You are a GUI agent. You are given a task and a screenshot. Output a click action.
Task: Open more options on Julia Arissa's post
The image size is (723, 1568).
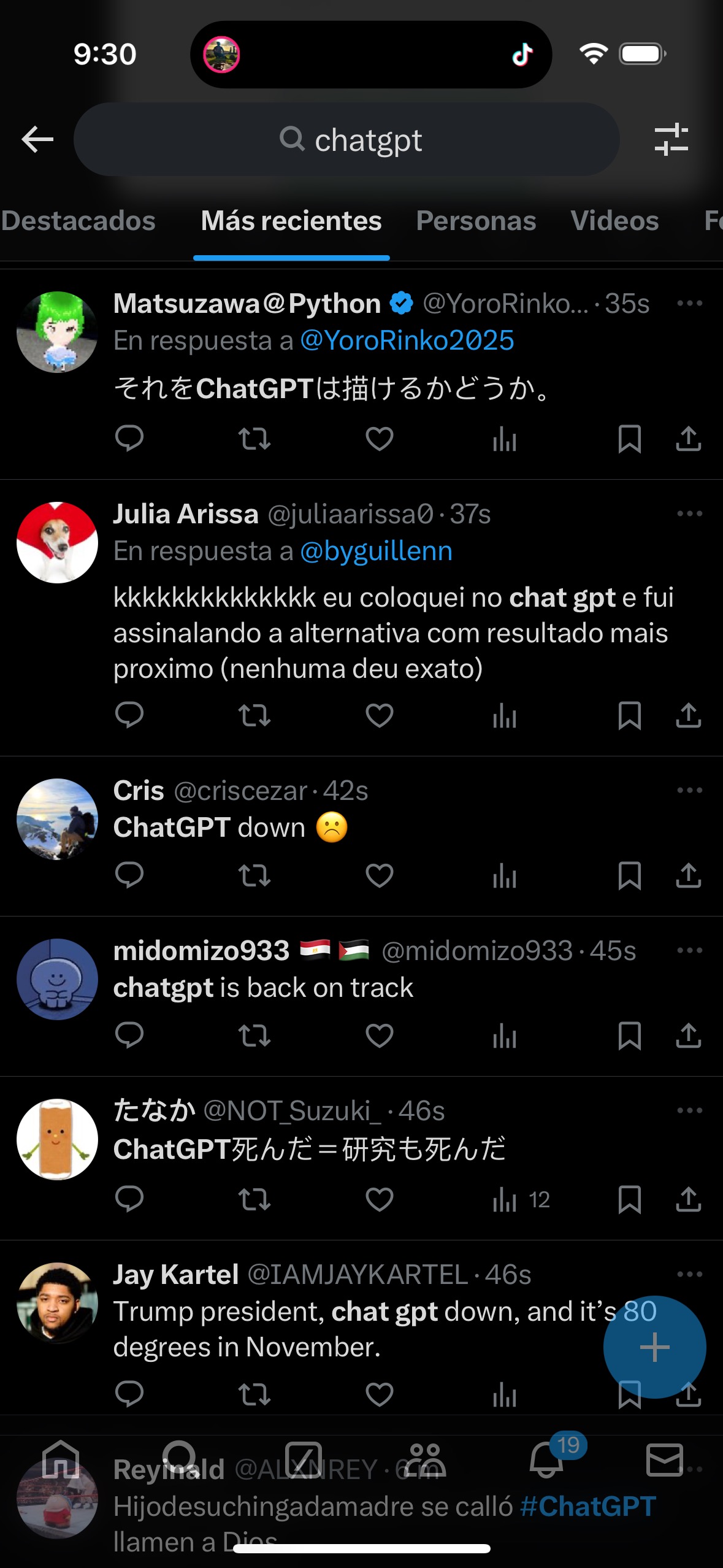689,514
